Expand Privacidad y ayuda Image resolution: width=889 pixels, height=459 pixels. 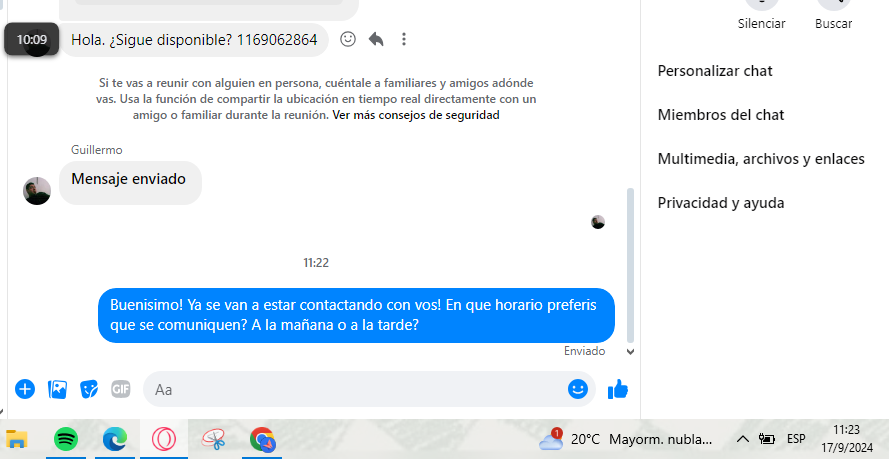click(720, 203)
